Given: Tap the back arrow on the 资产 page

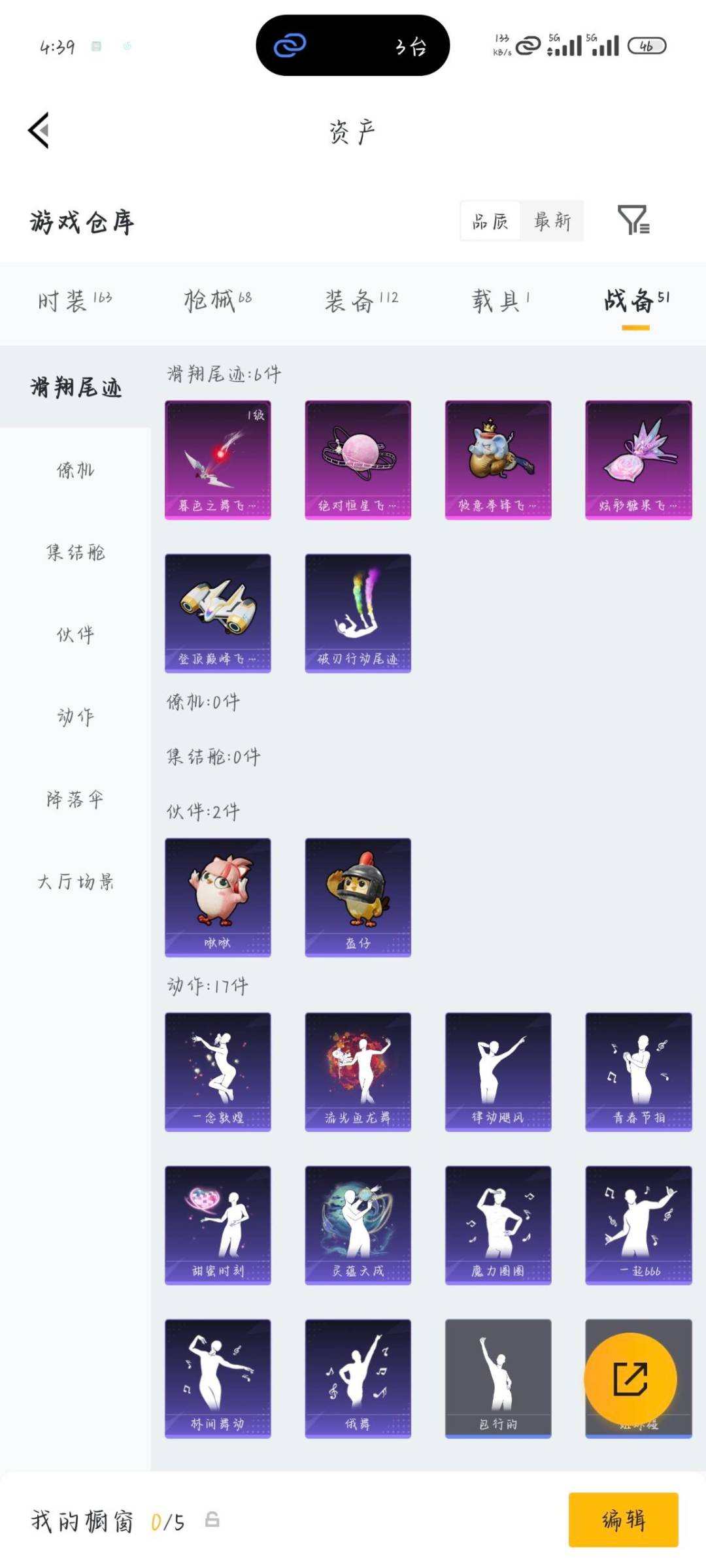Looking at the screenshot, I should pos(39,131).
